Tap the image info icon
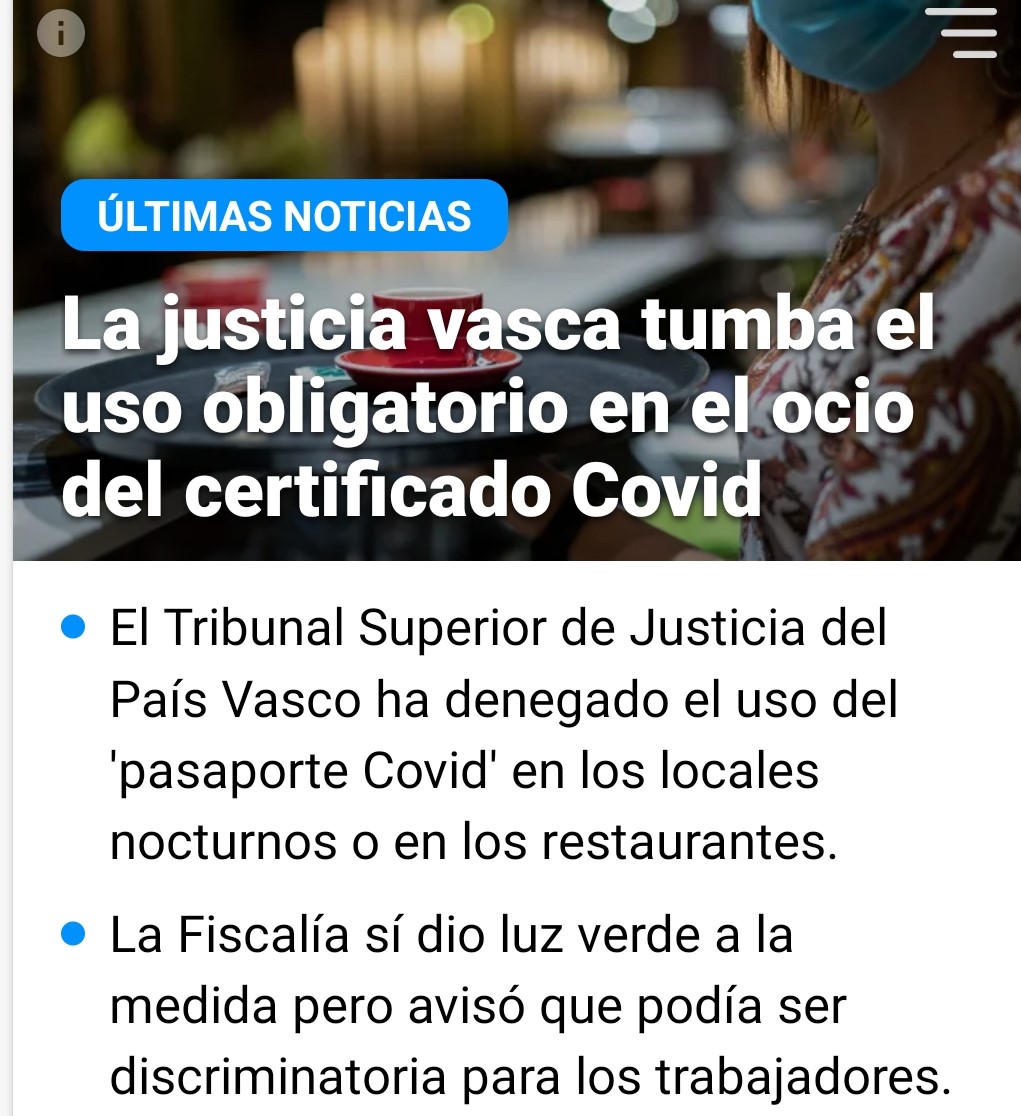 (60, 35)
